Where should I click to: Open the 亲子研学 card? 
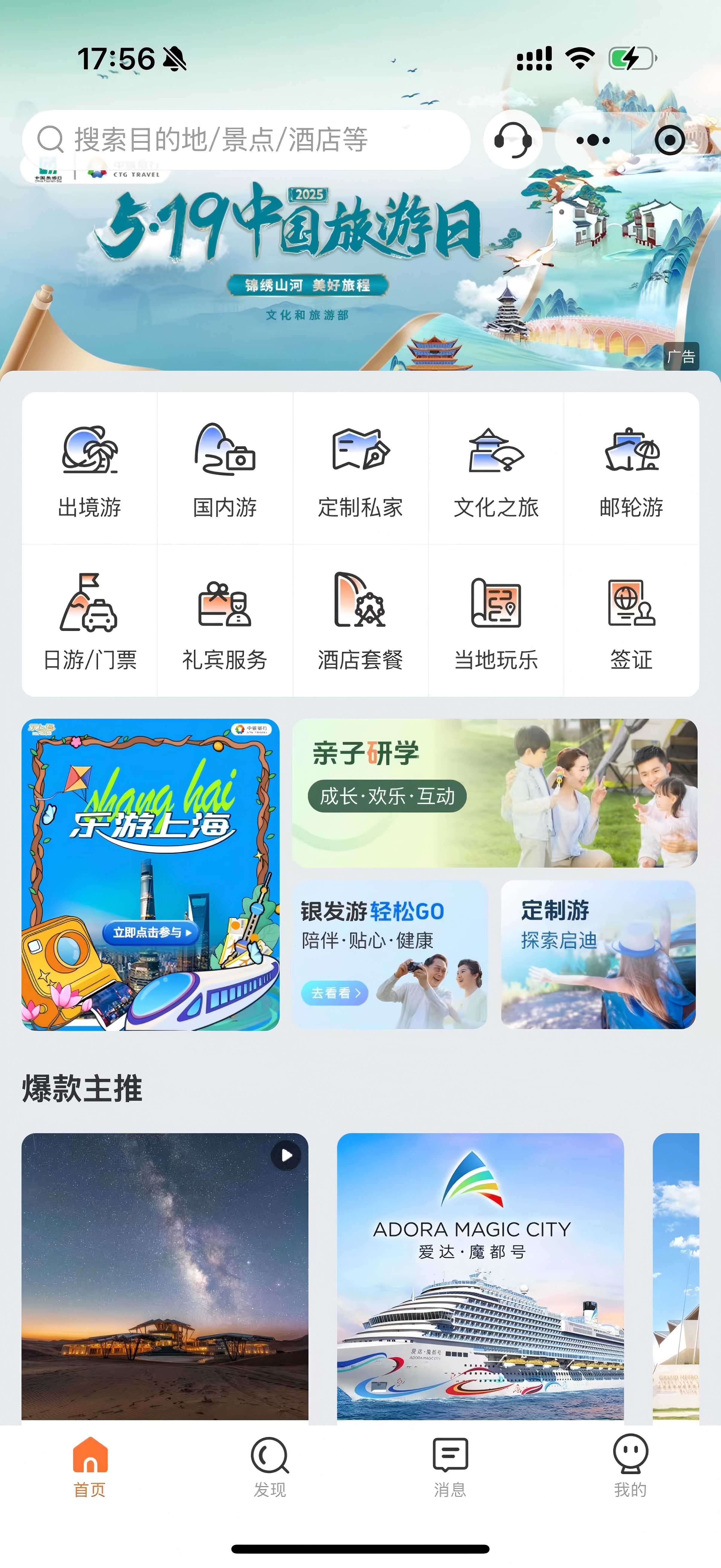[x=494, y=792]
